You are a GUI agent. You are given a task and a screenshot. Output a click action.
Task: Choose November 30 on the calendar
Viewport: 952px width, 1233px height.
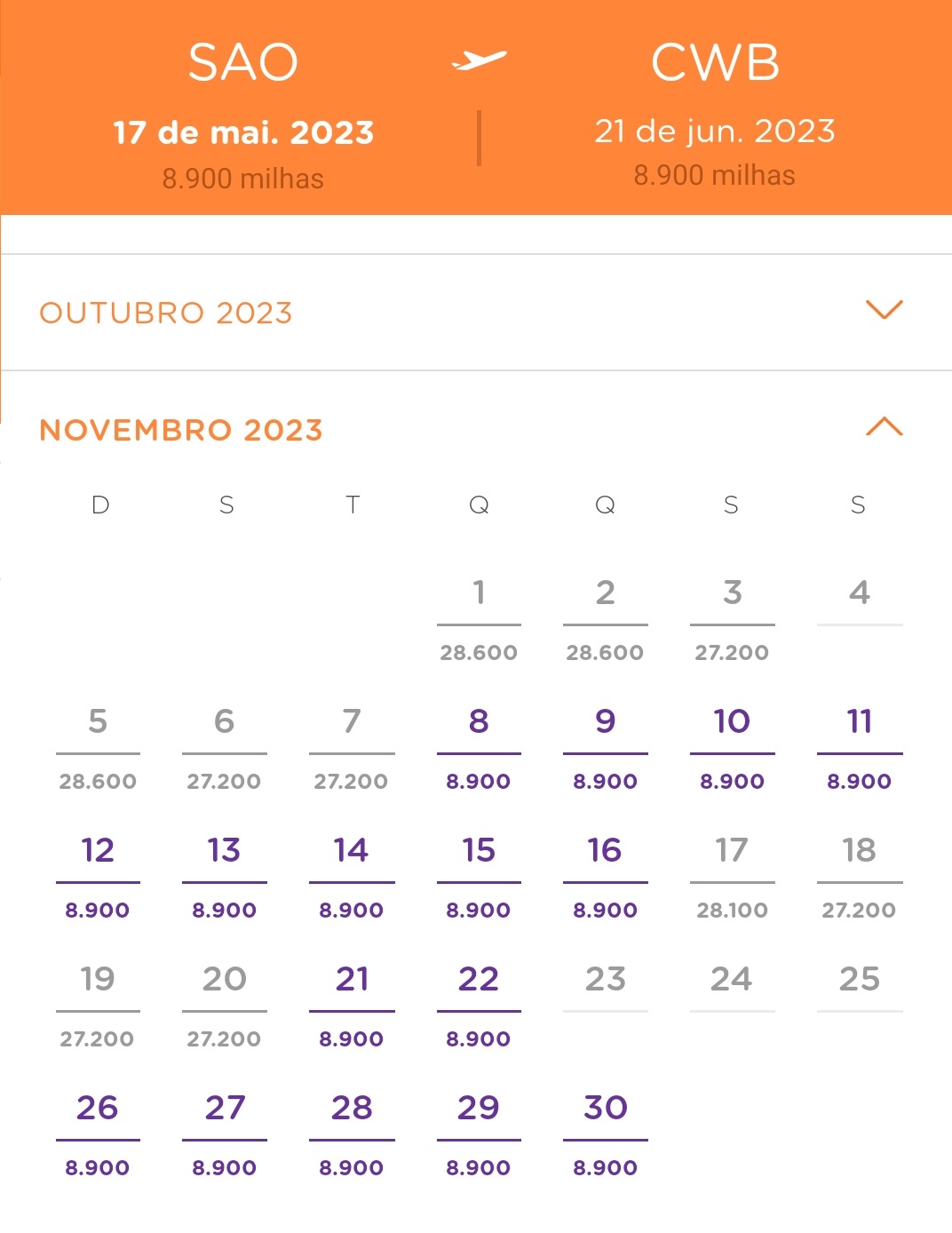tap(605, 1133)
